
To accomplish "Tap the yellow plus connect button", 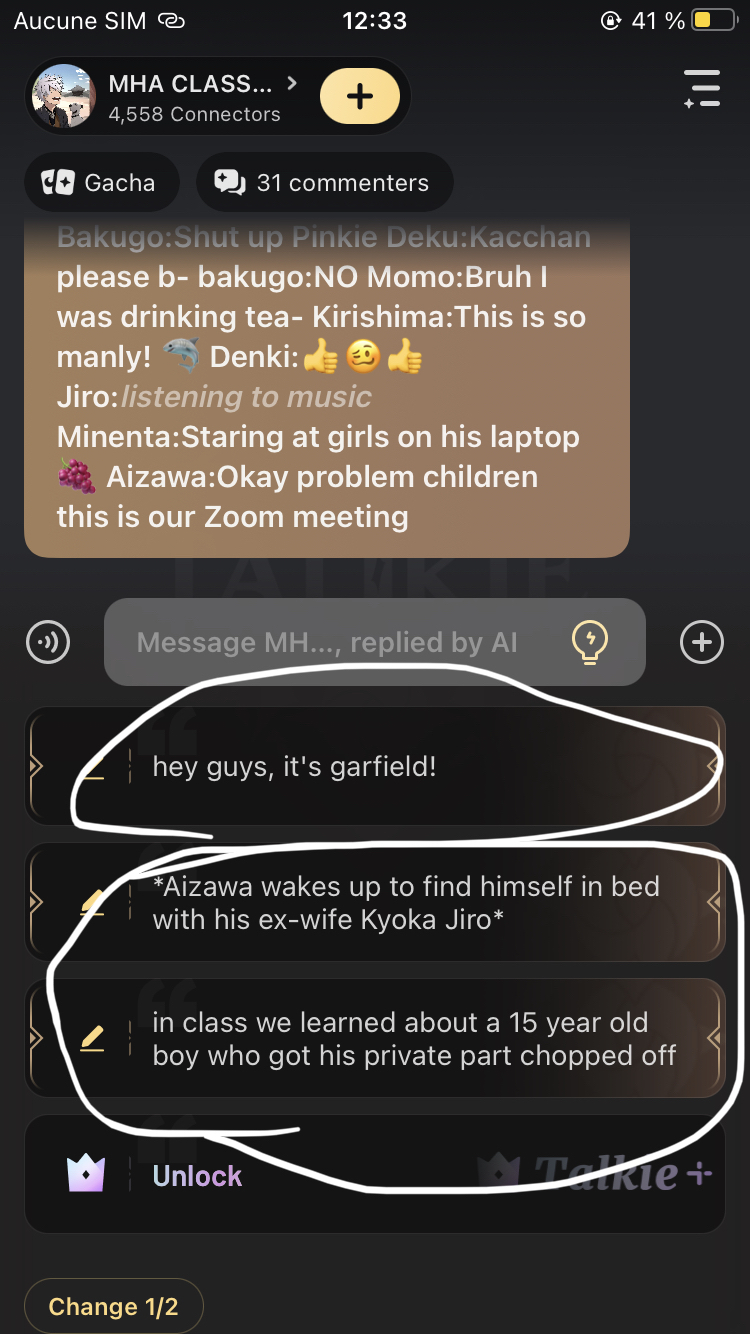I will 360,97.
